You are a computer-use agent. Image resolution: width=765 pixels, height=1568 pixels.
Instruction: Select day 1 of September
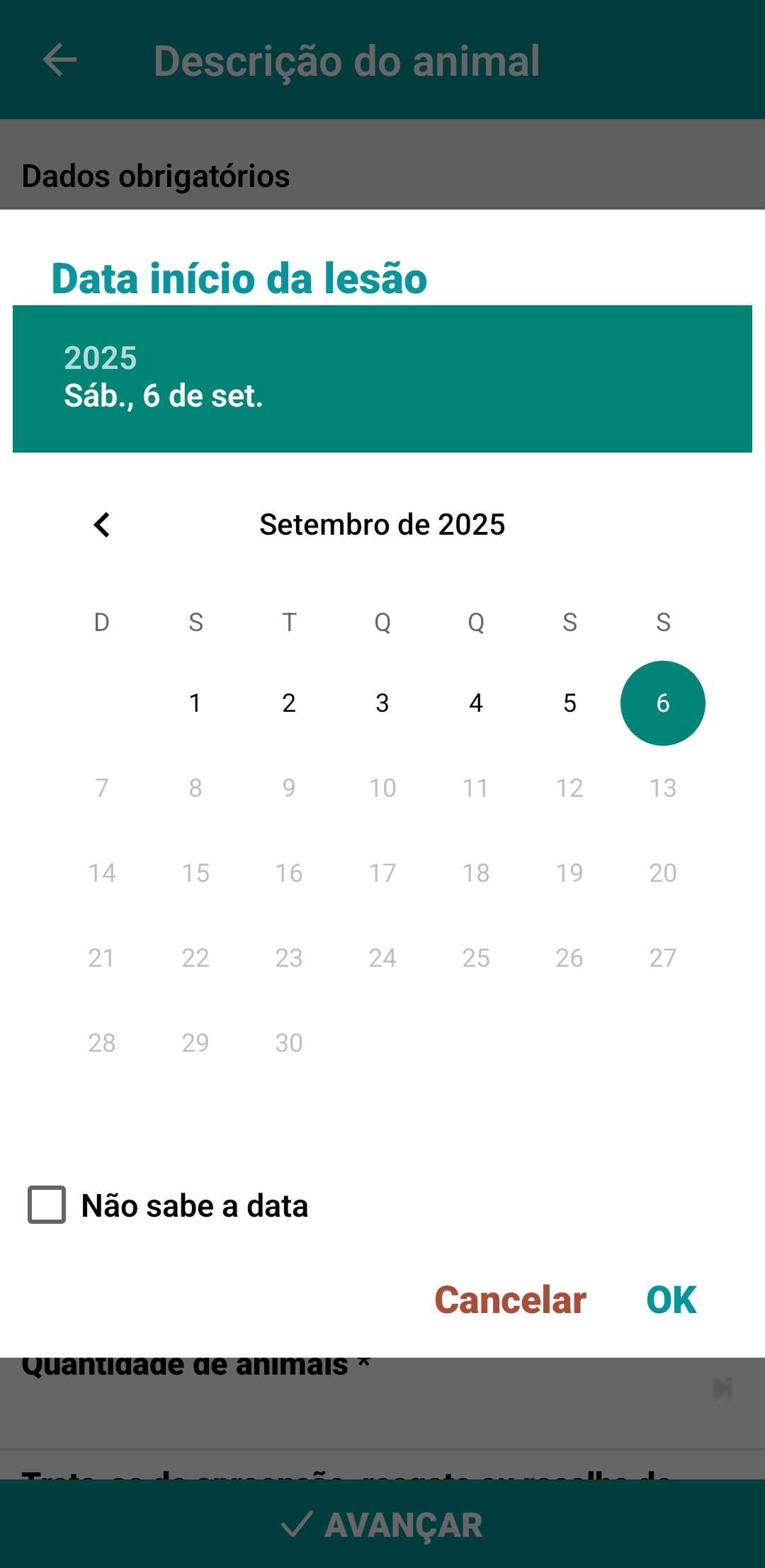click(195, 703)
